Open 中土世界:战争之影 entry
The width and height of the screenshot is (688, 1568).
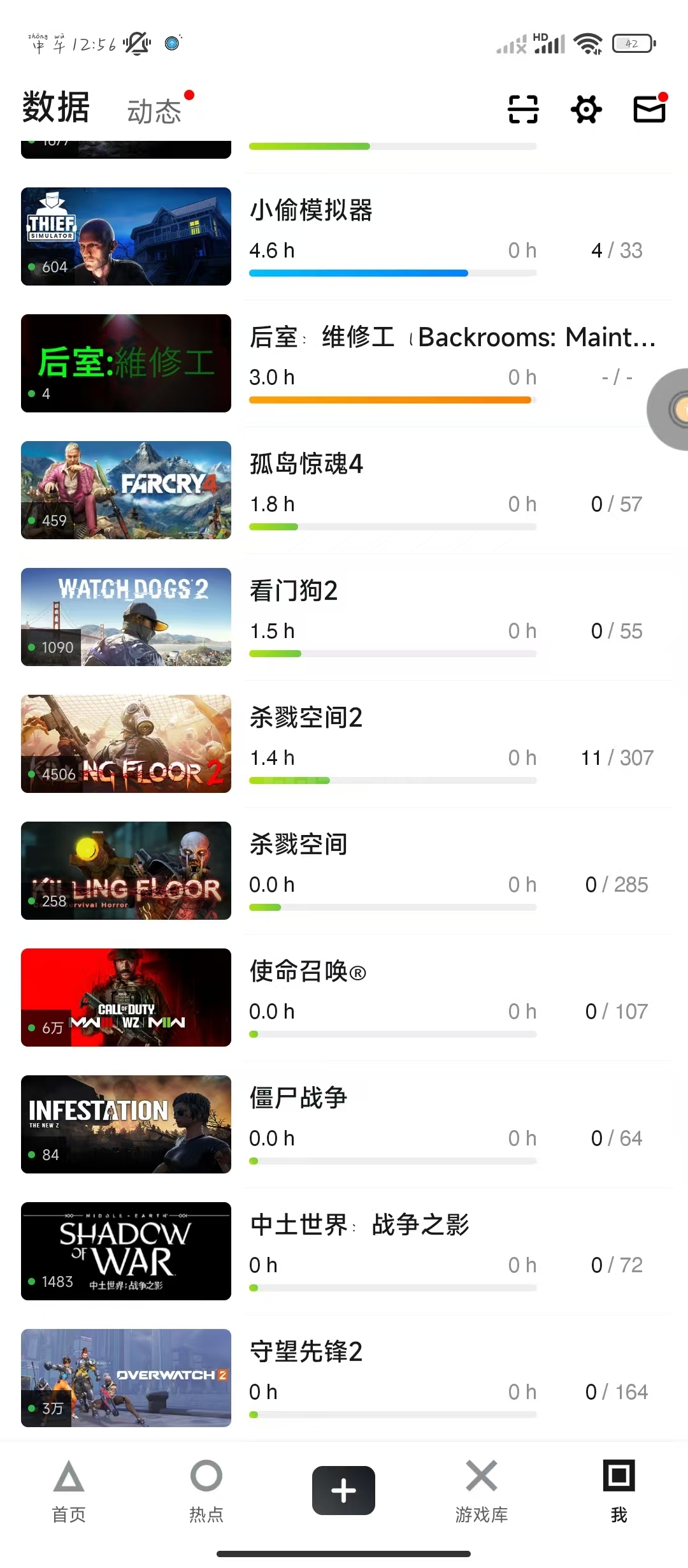(347, 1251)
